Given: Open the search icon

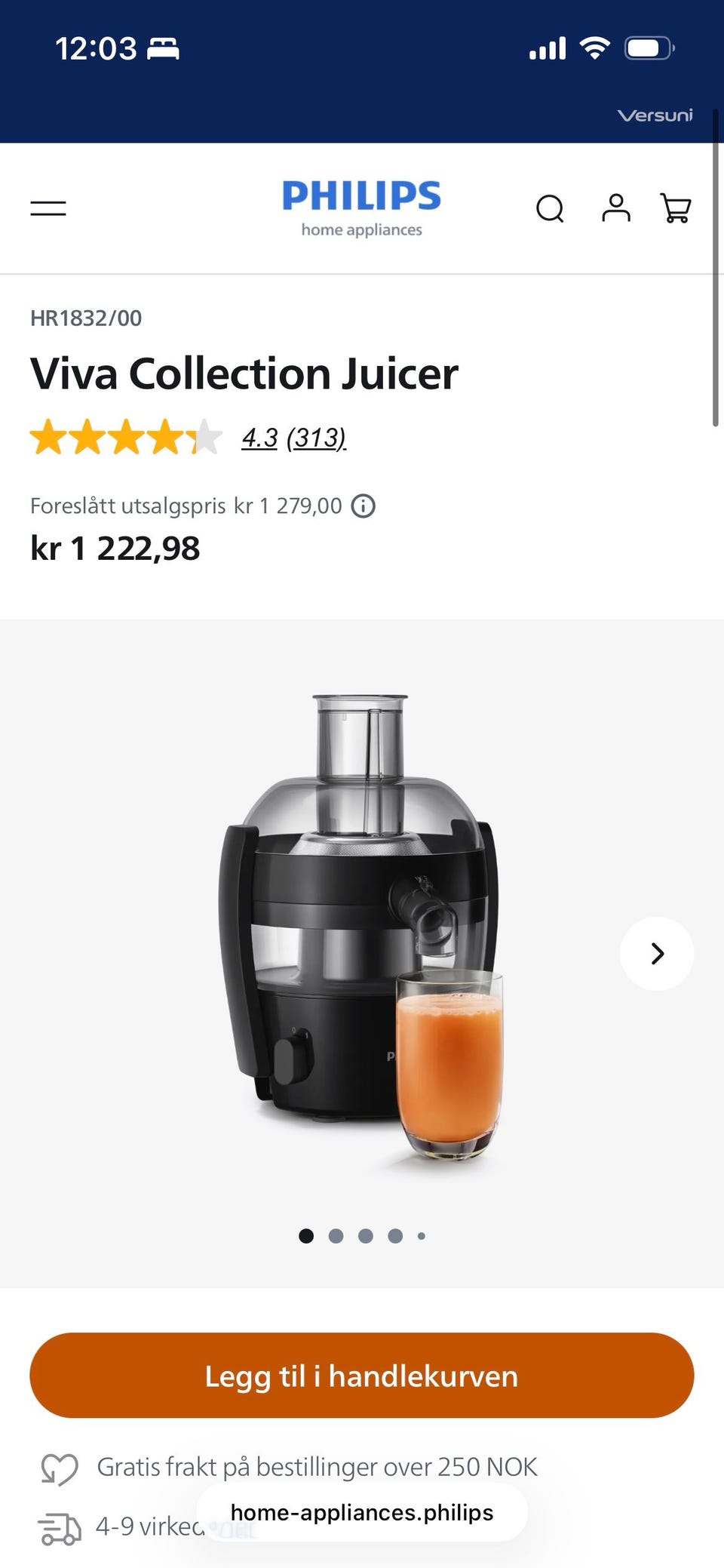Looking at the screenshot, I should (550, 208).
